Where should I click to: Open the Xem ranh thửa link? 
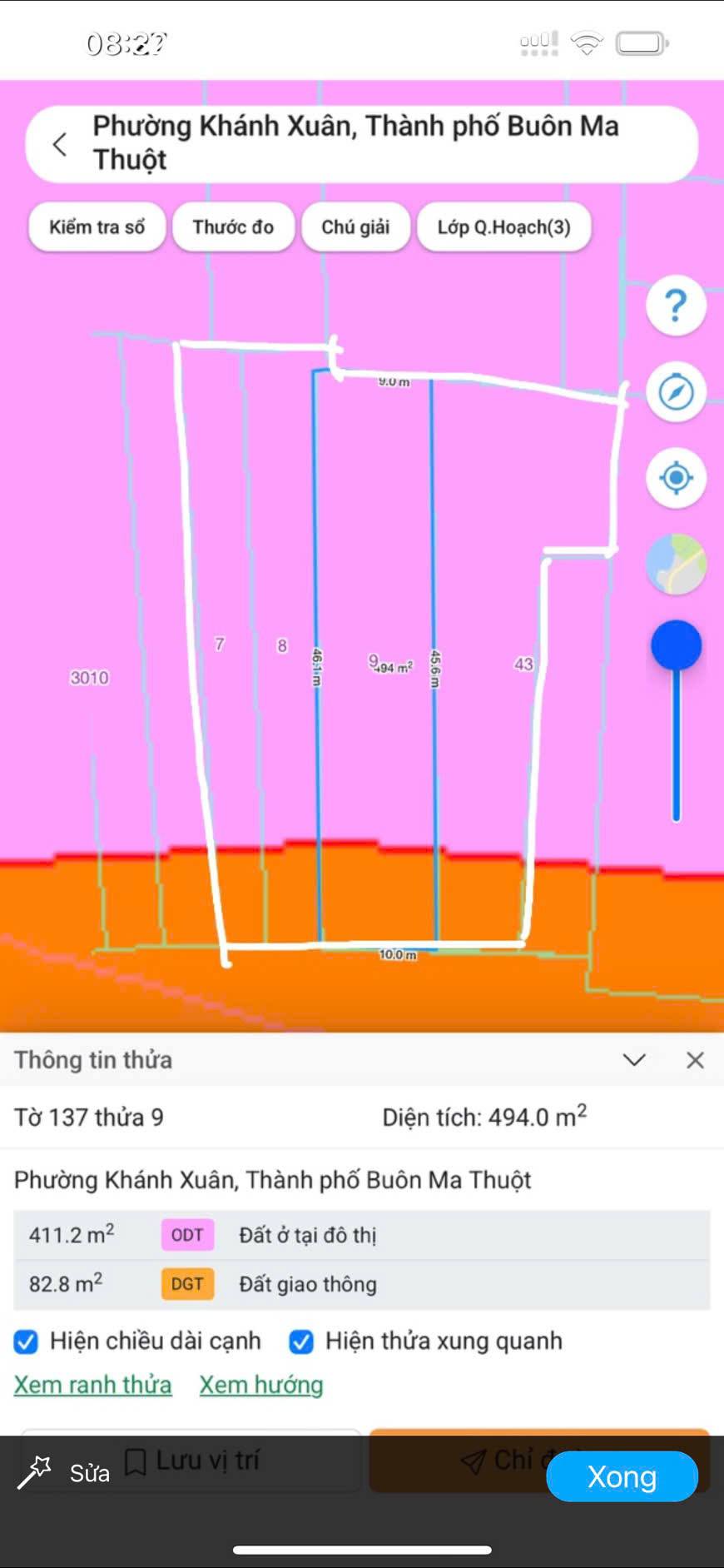pyautogui.click(x=92, y=1385)
